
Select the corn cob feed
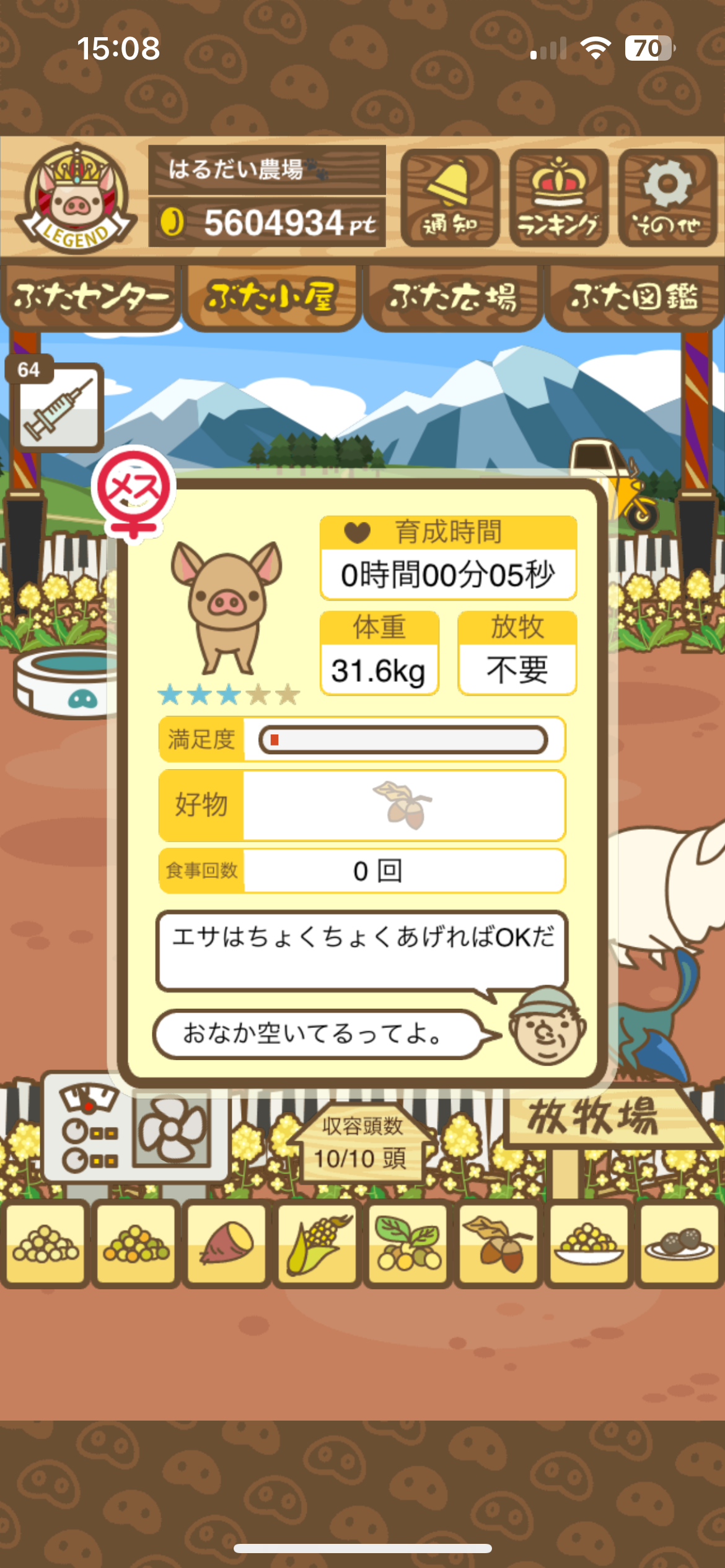click(x=317, y=1244)
